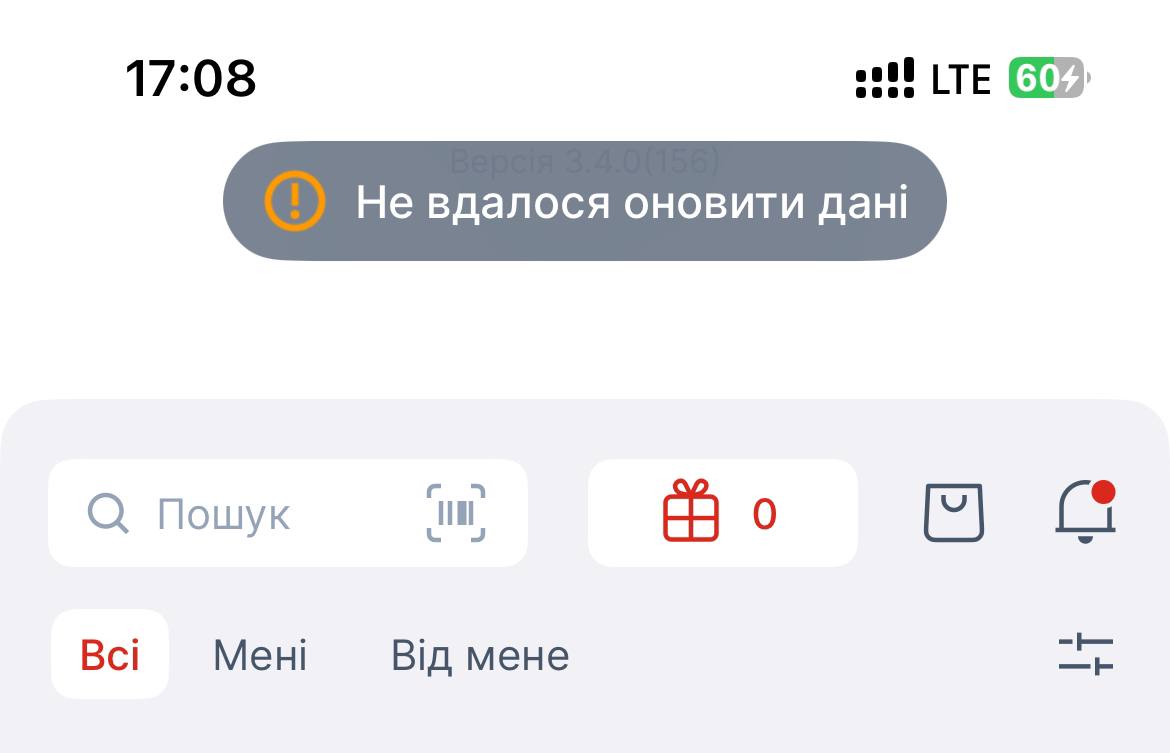The height and width of the screenshot is (753, 1170).
Task: Open the shopping bag
Action: tap(953, 513)
